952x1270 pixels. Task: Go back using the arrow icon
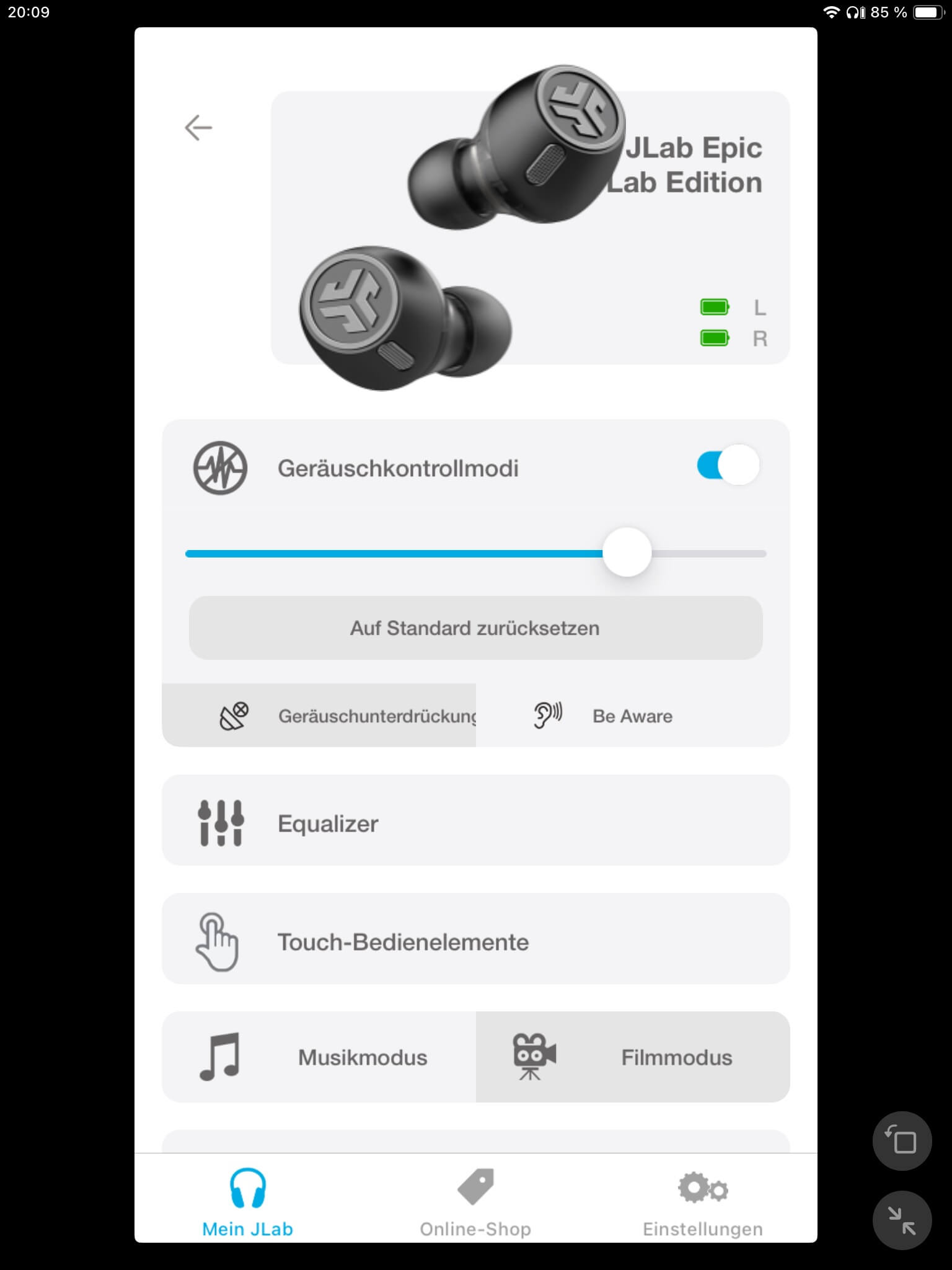198,128
